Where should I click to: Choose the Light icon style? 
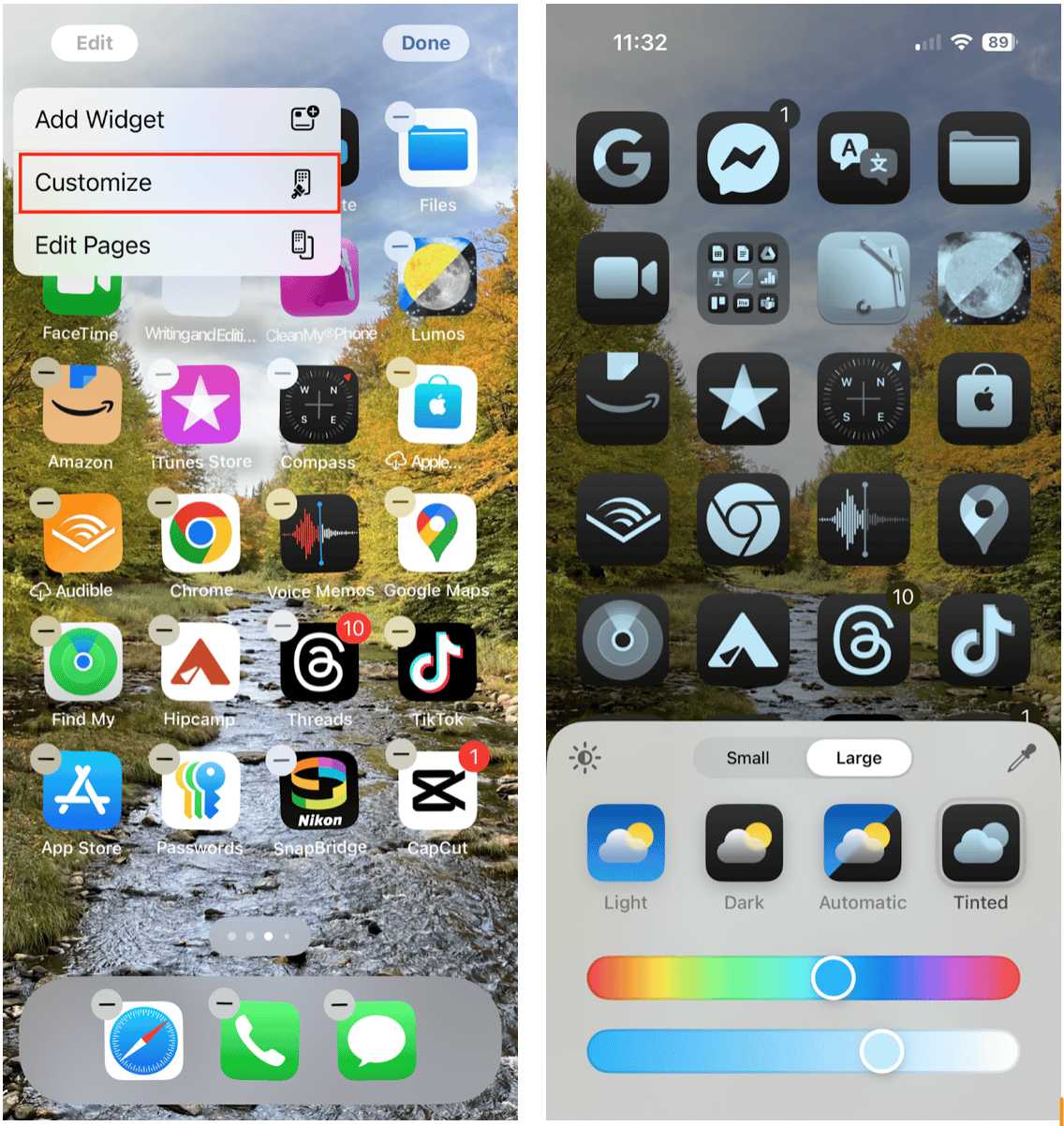(x=626, y=843)
